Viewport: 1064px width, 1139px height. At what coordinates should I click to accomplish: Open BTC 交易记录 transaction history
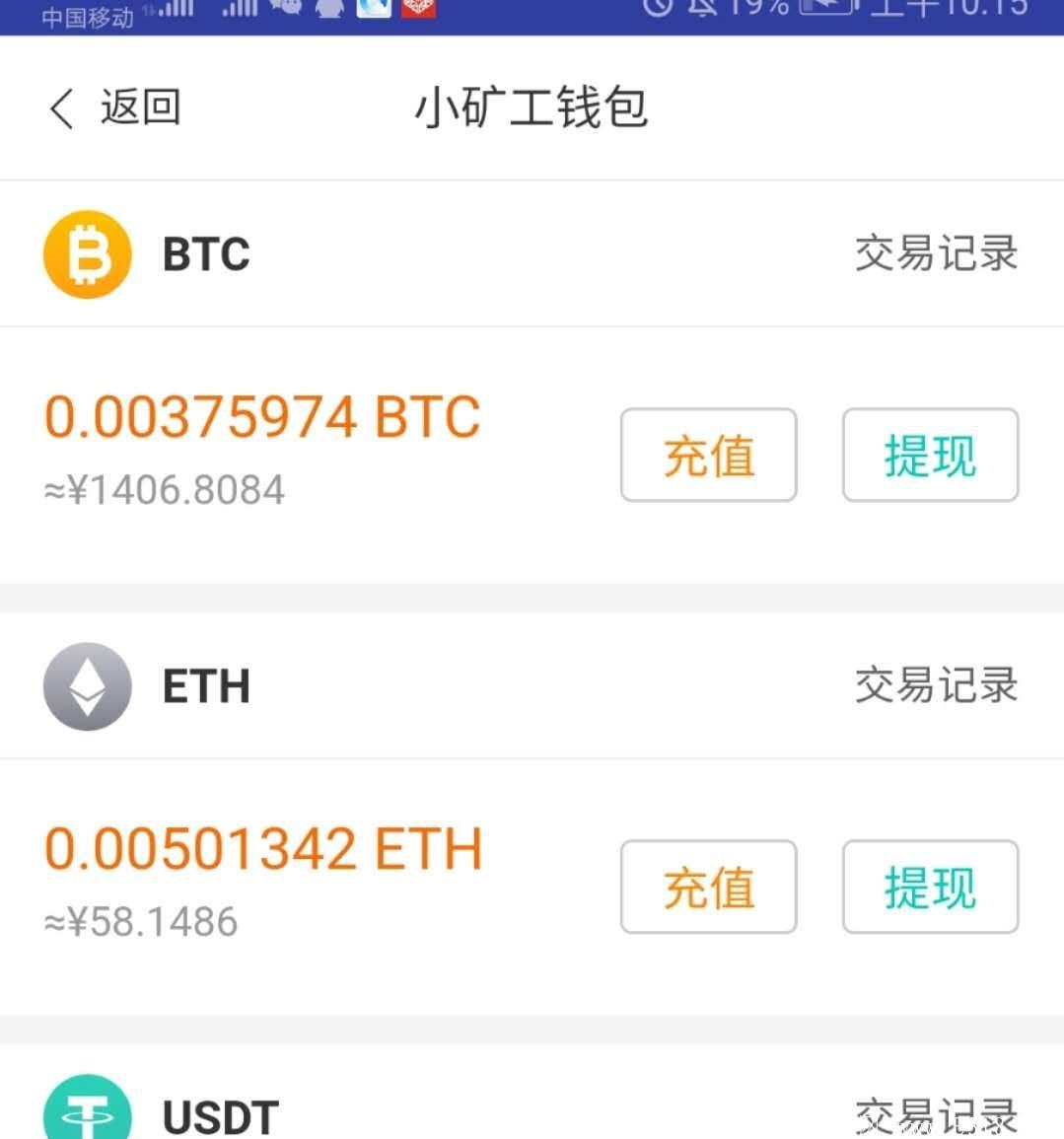tap(937, 253)
